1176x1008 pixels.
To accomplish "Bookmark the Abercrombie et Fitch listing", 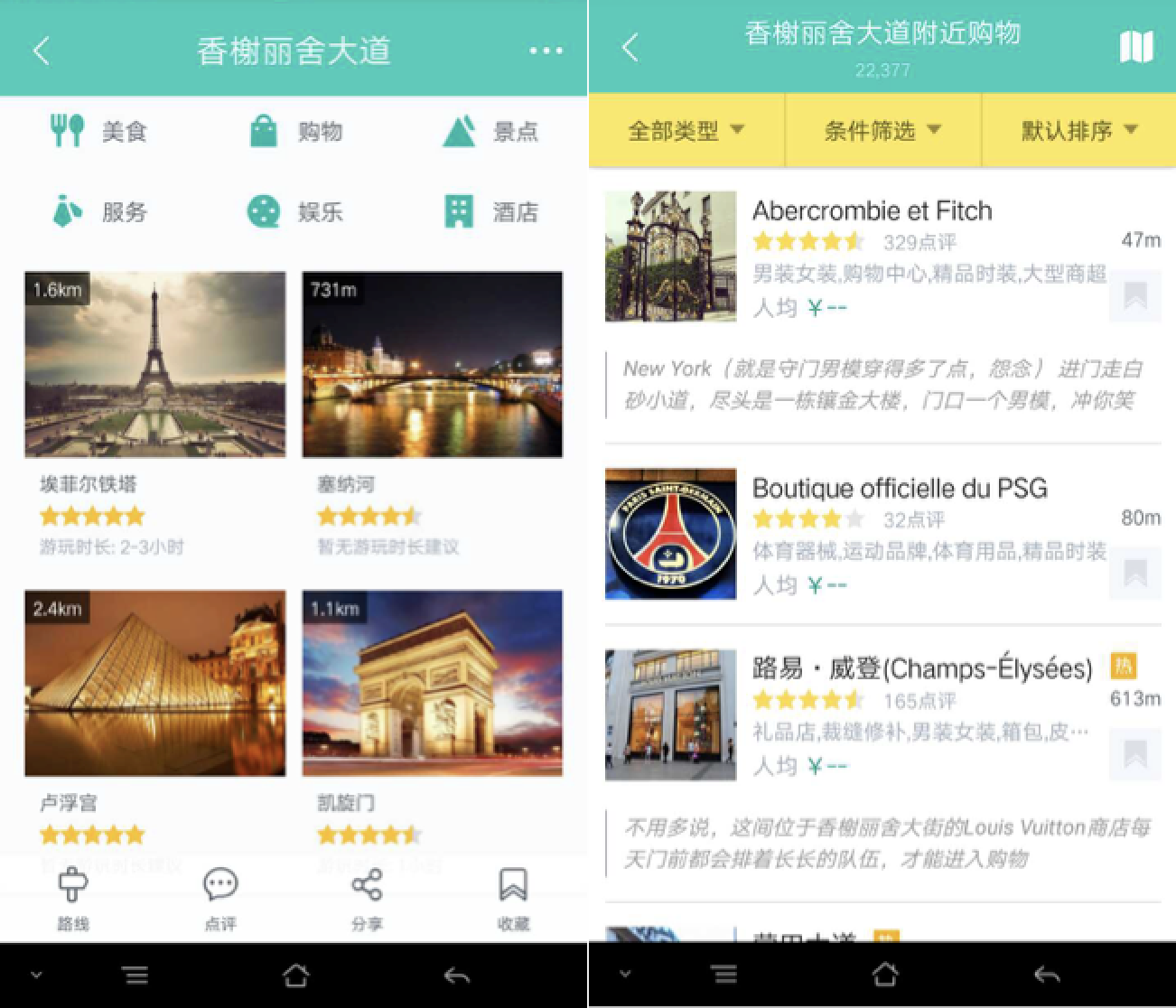I will (1135, 295).
